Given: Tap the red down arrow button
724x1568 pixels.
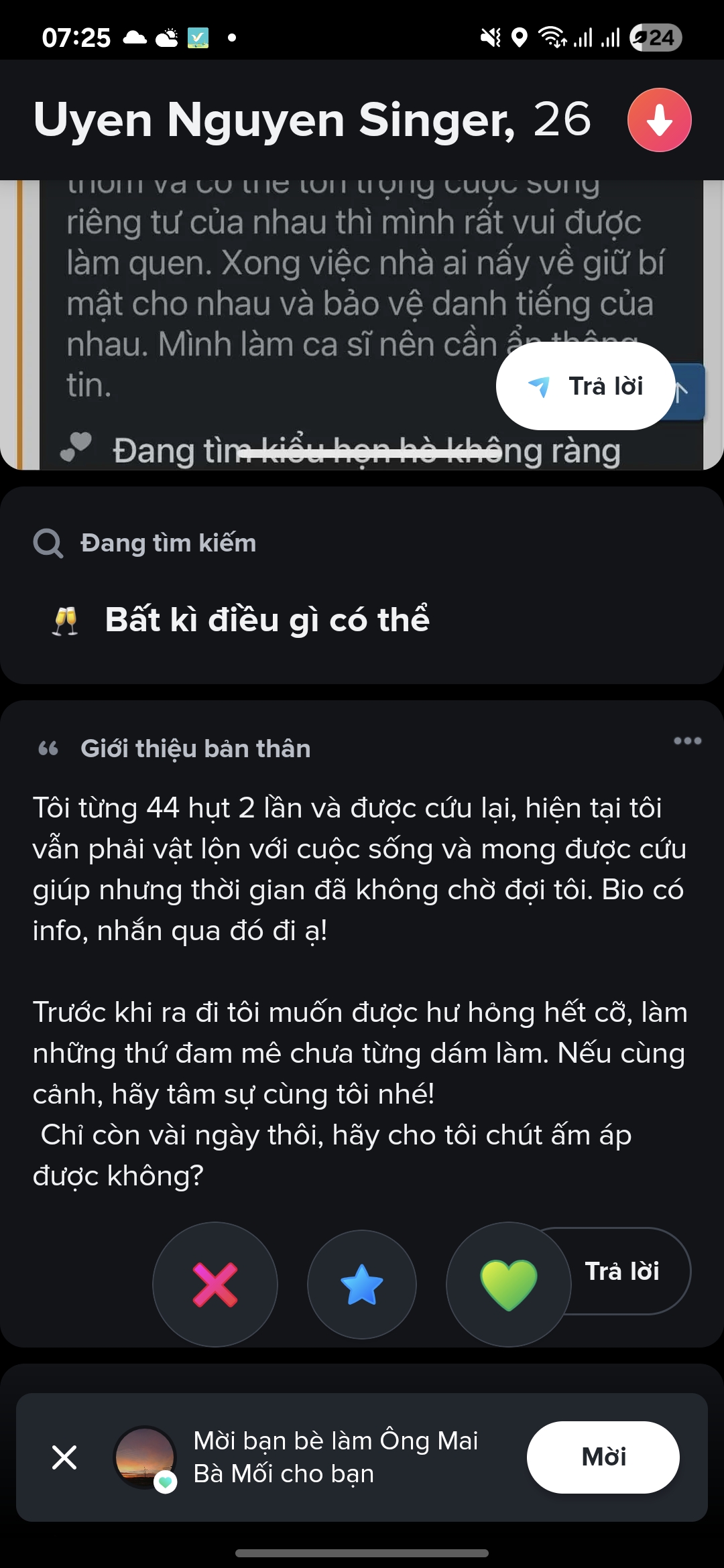Looking at the screenshot, I should 659,120.
